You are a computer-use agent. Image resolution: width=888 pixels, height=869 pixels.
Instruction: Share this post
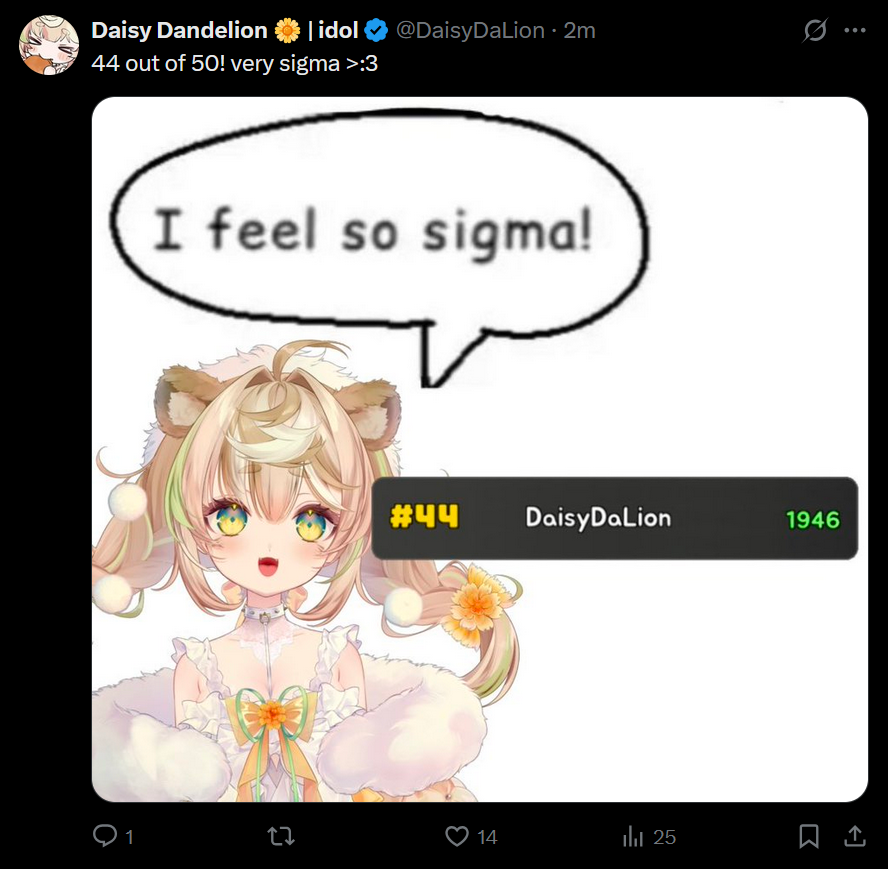point(855,836)
